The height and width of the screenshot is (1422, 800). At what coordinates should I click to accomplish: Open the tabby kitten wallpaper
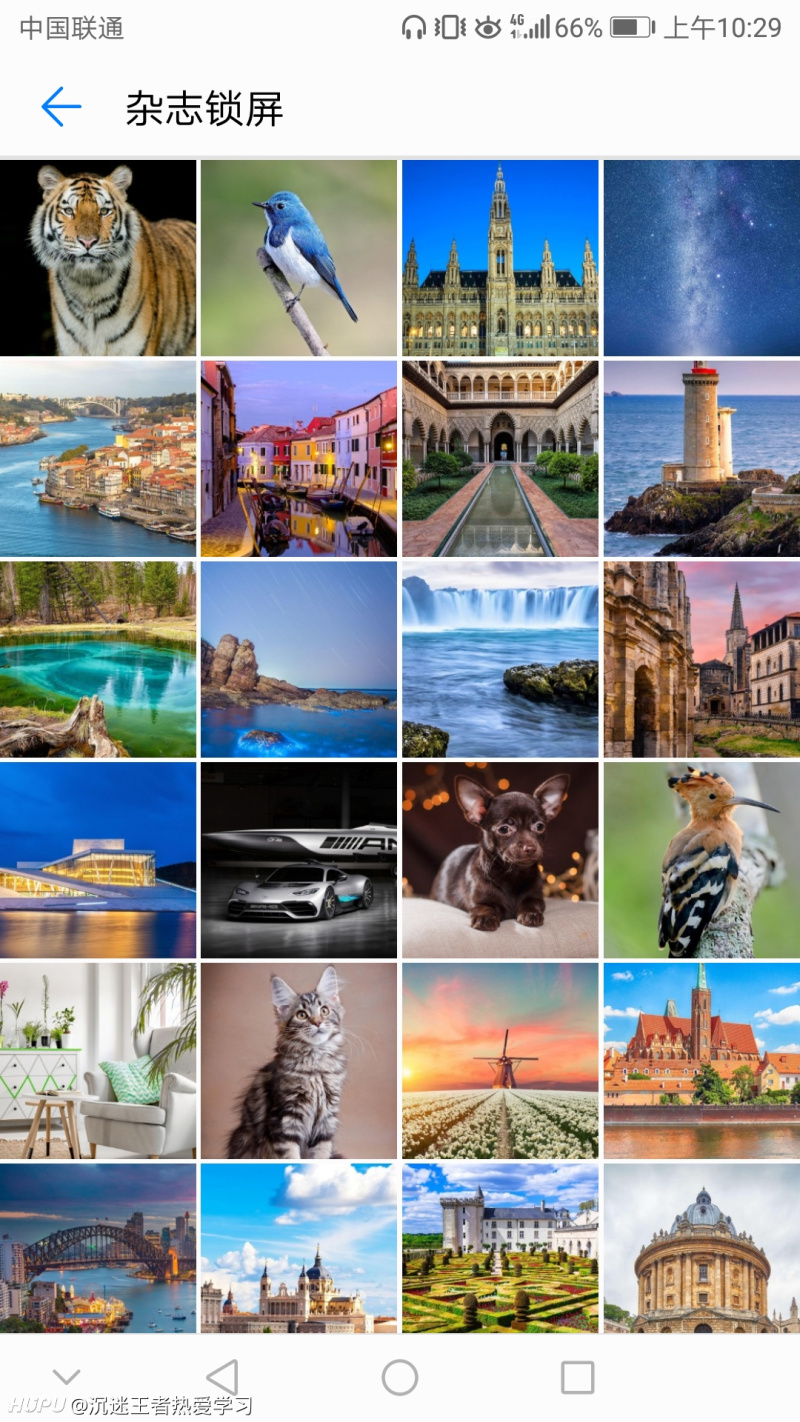(x=299, y=1061)
